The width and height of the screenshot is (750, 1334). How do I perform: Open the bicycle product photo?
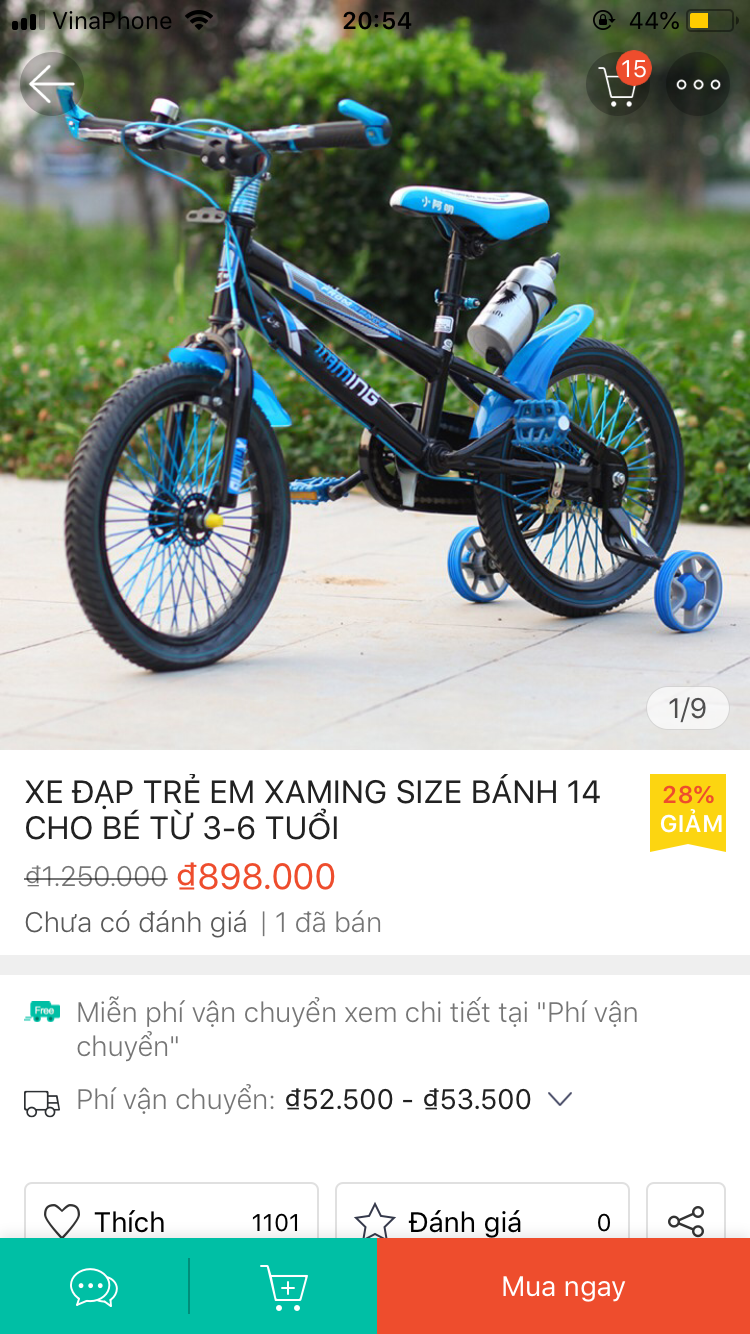(375, 400)
